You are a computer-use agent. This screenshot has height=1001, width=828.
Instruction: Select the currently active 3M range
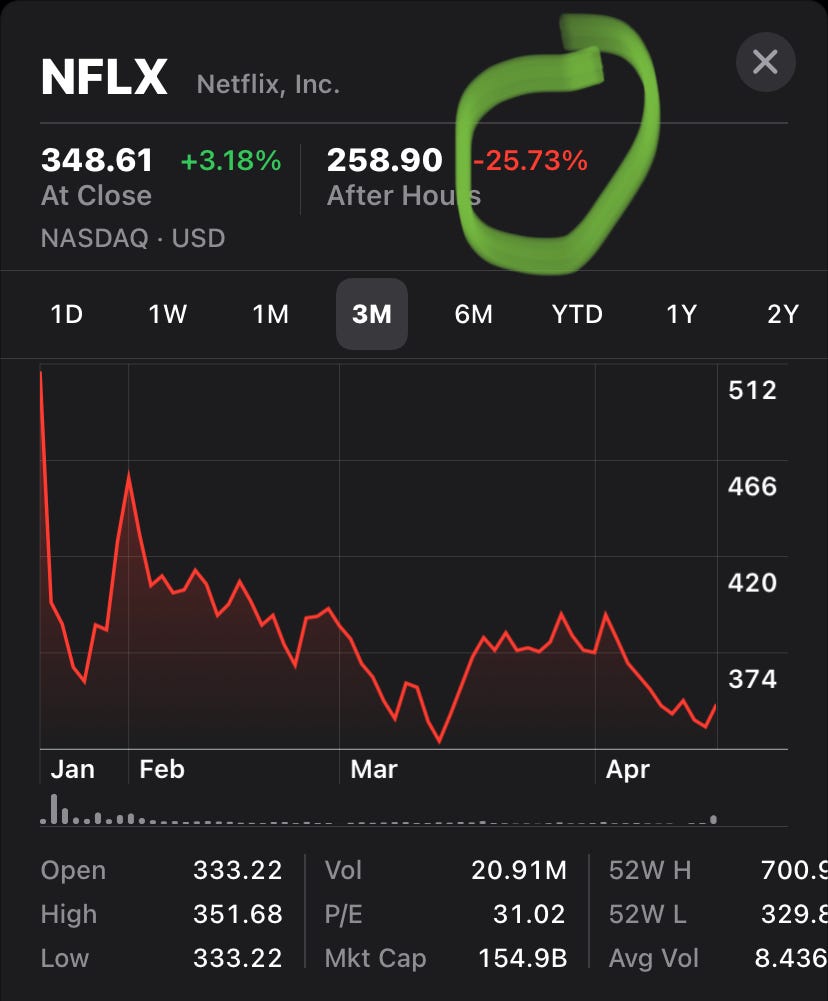point(372,314)
